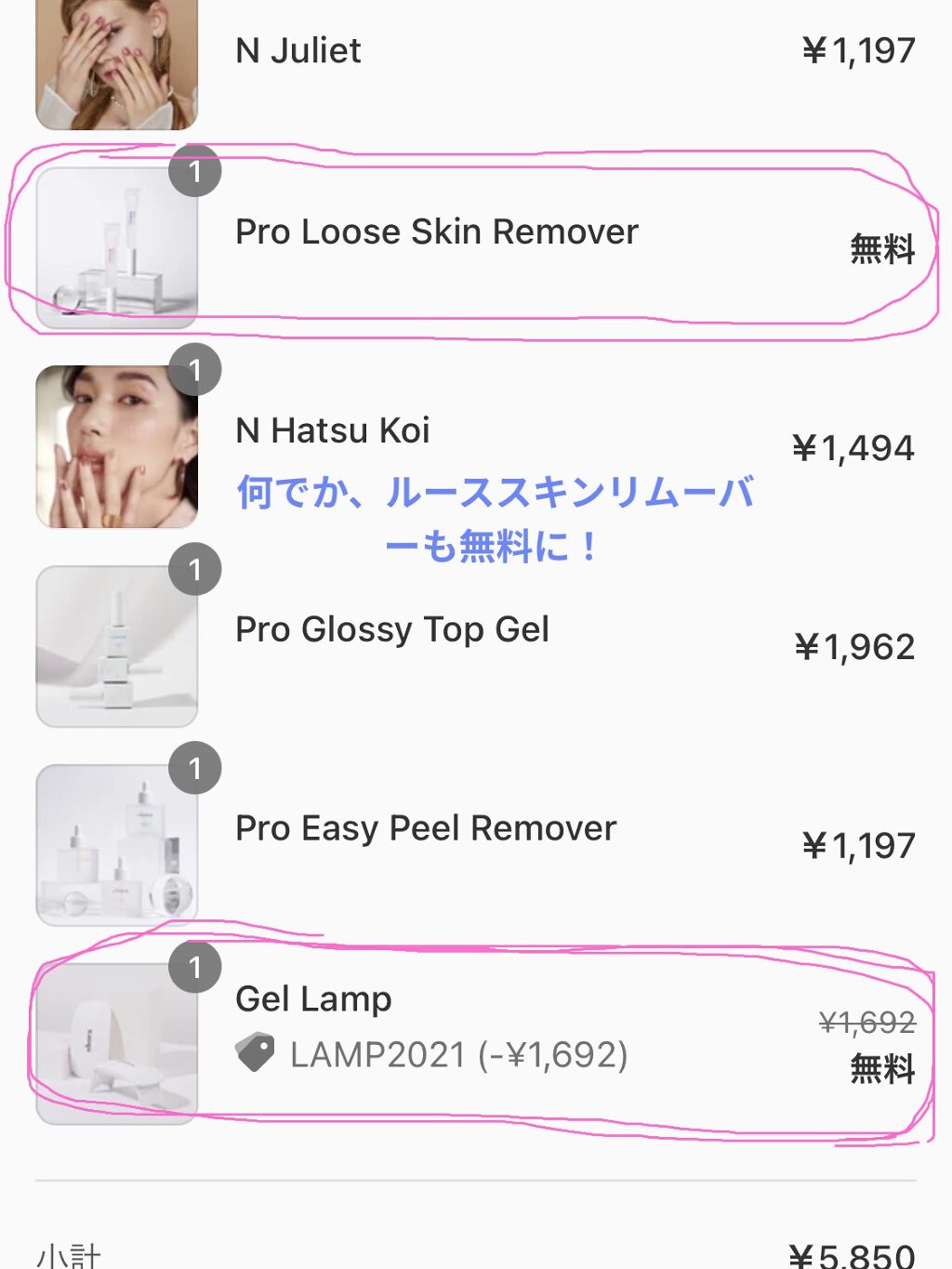This screenshot has width=952, height=1269.
Task: Click the quantity badge on N Hatsu Koi
Action: pyautogui.click(x=196, y=369)
